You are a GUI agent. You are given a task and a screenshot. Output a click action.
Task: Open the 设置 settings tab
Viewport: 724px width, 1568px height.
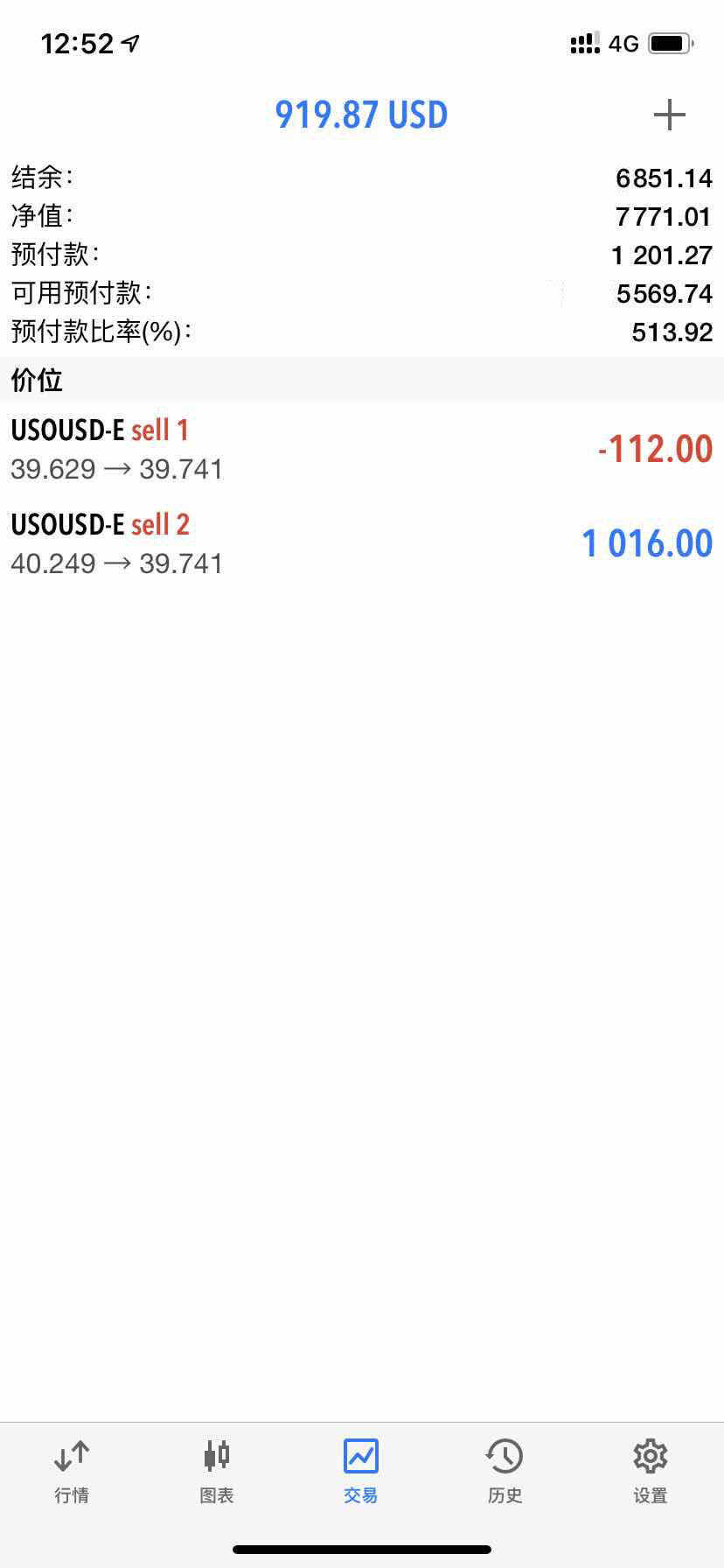[x=650, y=1471]
